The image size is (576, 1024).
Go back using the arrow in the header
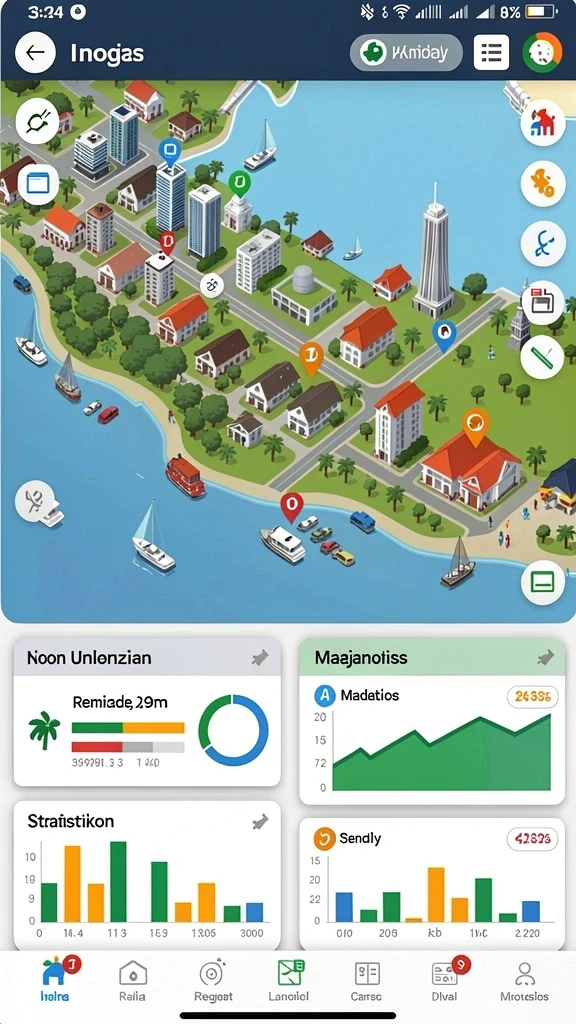point(35,52)
